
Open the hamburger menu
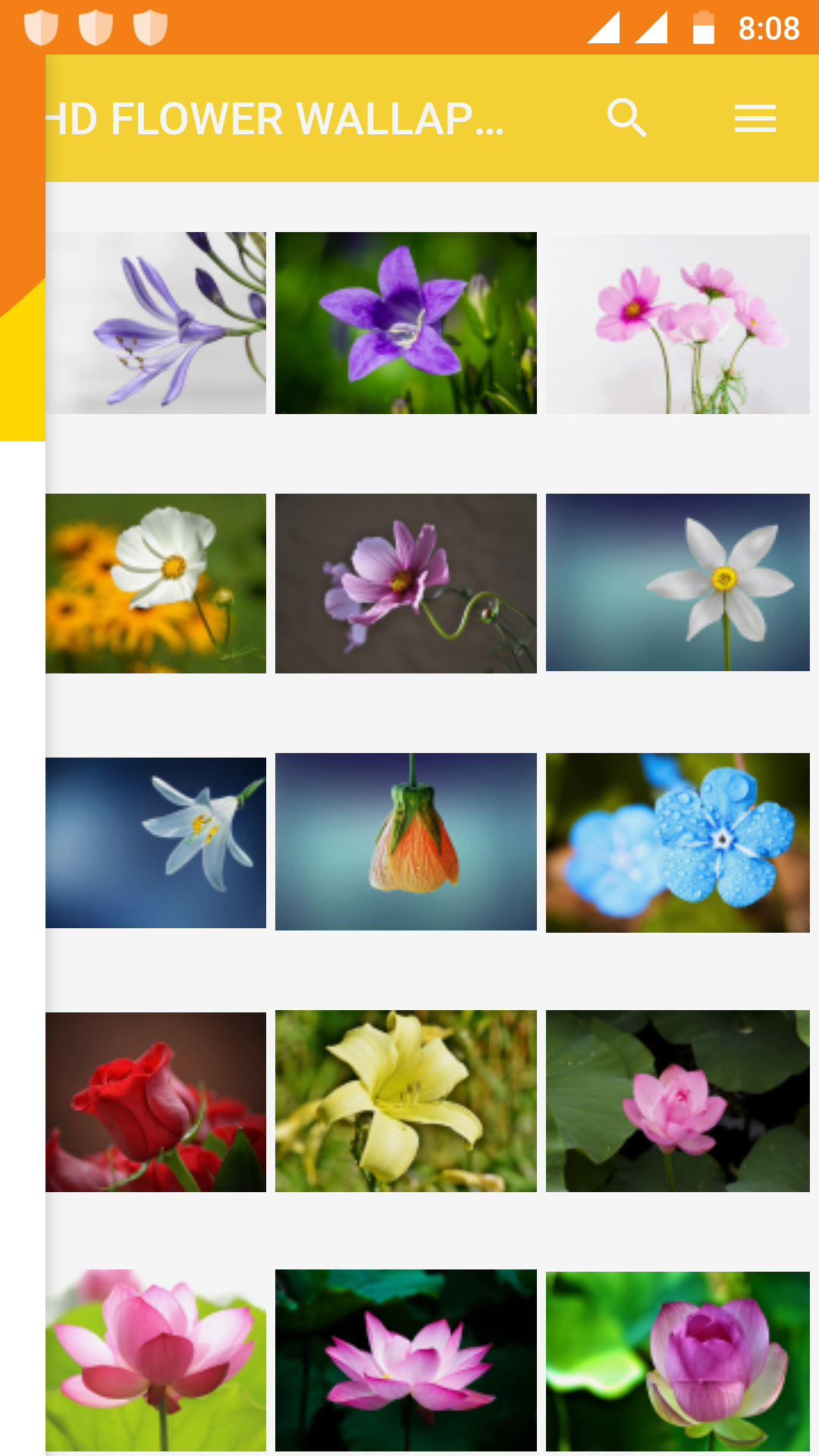tap(755, 118)
